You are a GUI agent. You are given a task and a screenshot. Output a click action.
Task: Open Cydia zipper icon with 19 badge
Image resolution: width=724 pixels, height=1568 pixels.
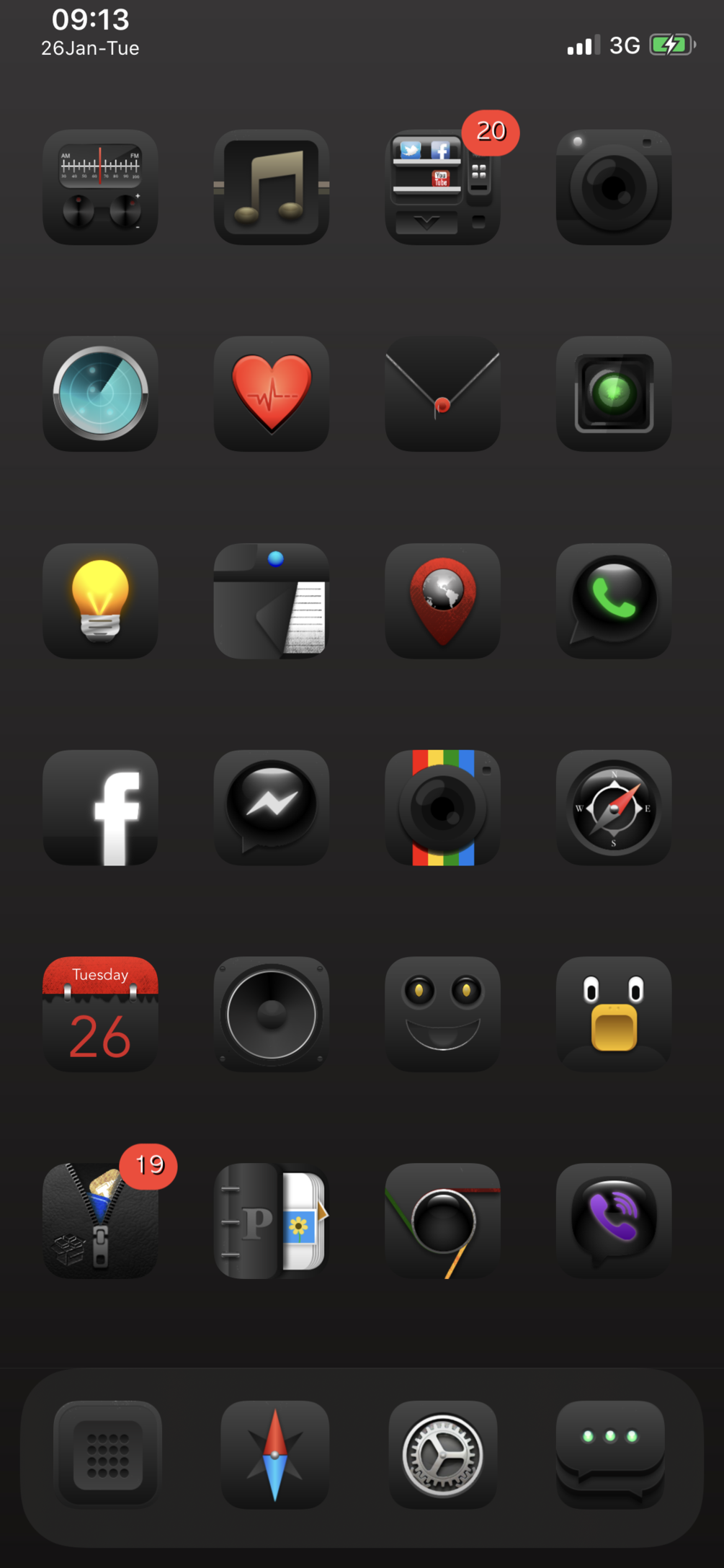[100, 1221]
